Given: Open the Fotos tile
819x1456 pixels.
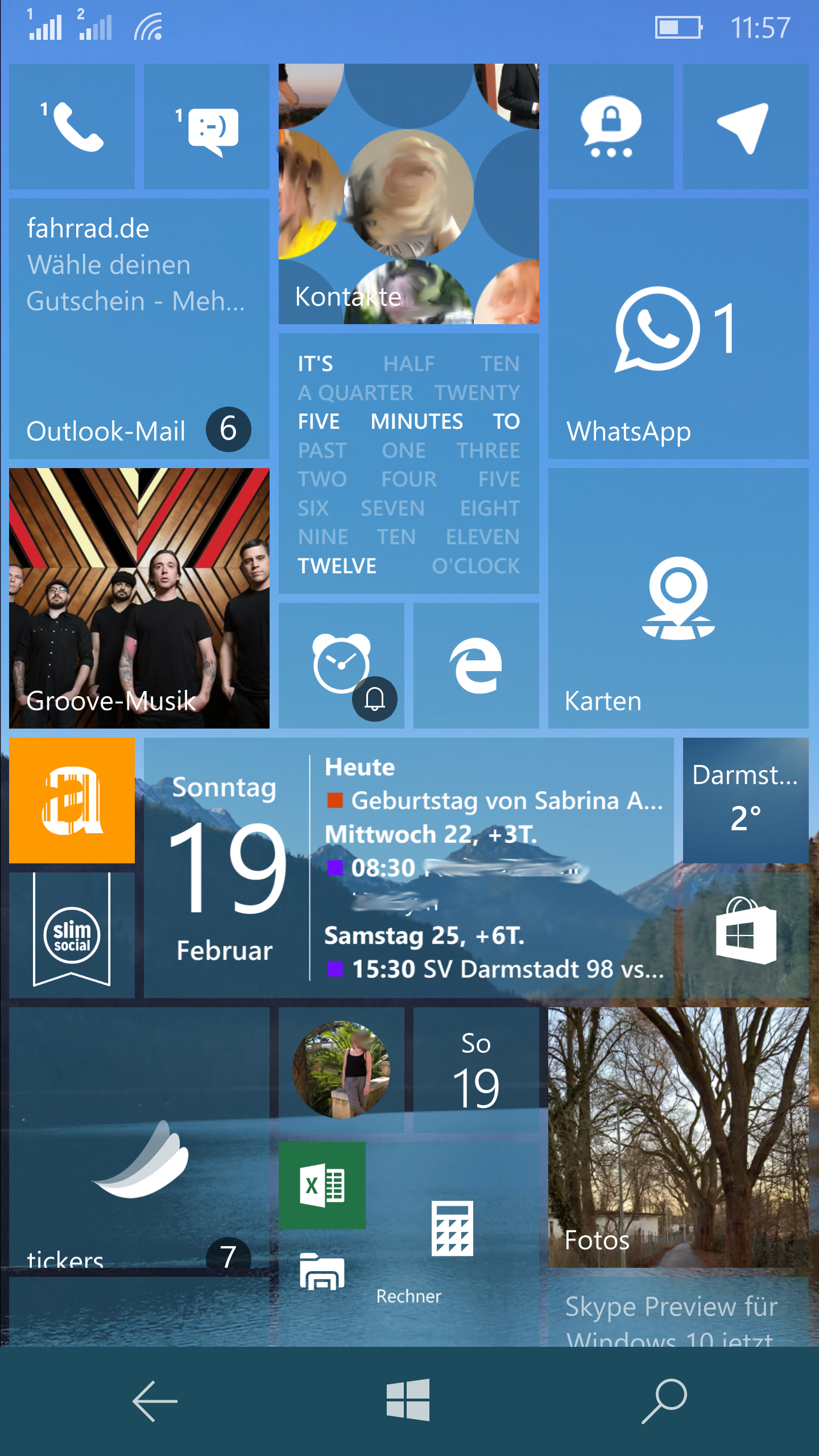Looking at the screenshot, I should [678, 1137].
